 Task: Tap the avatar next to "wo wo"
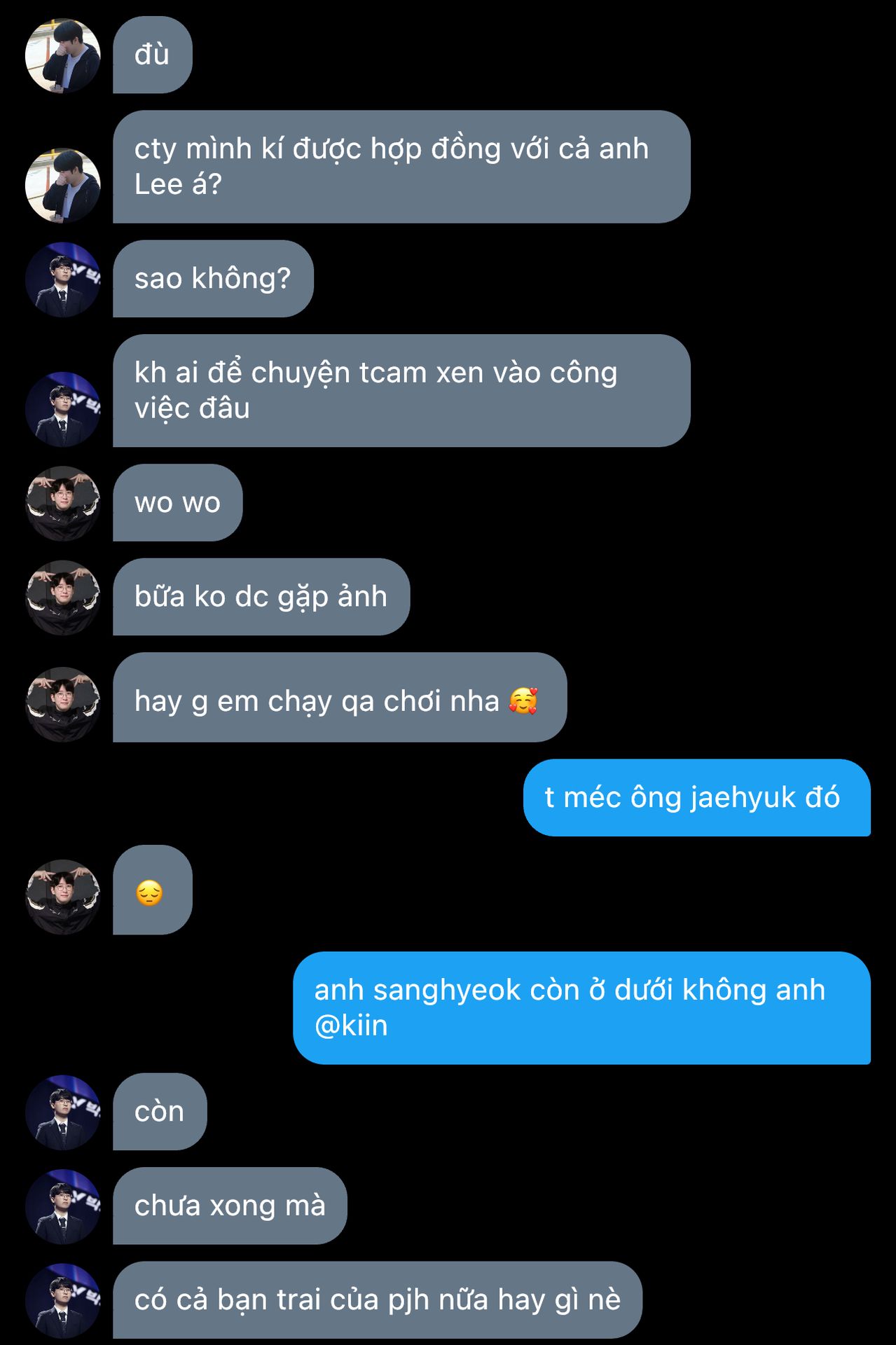63,503
